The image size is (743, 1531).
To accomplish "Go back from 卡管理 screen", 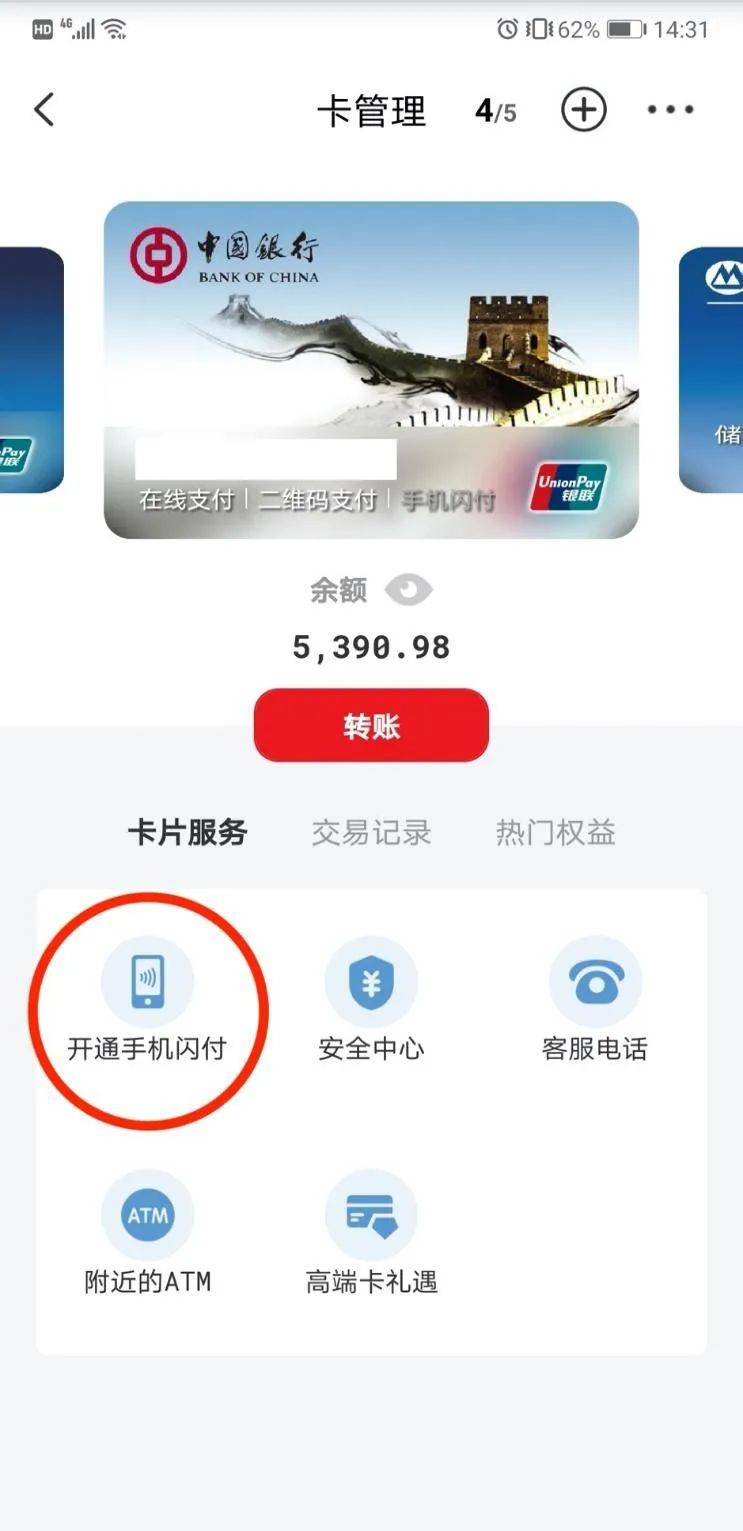I will point(44,110).
